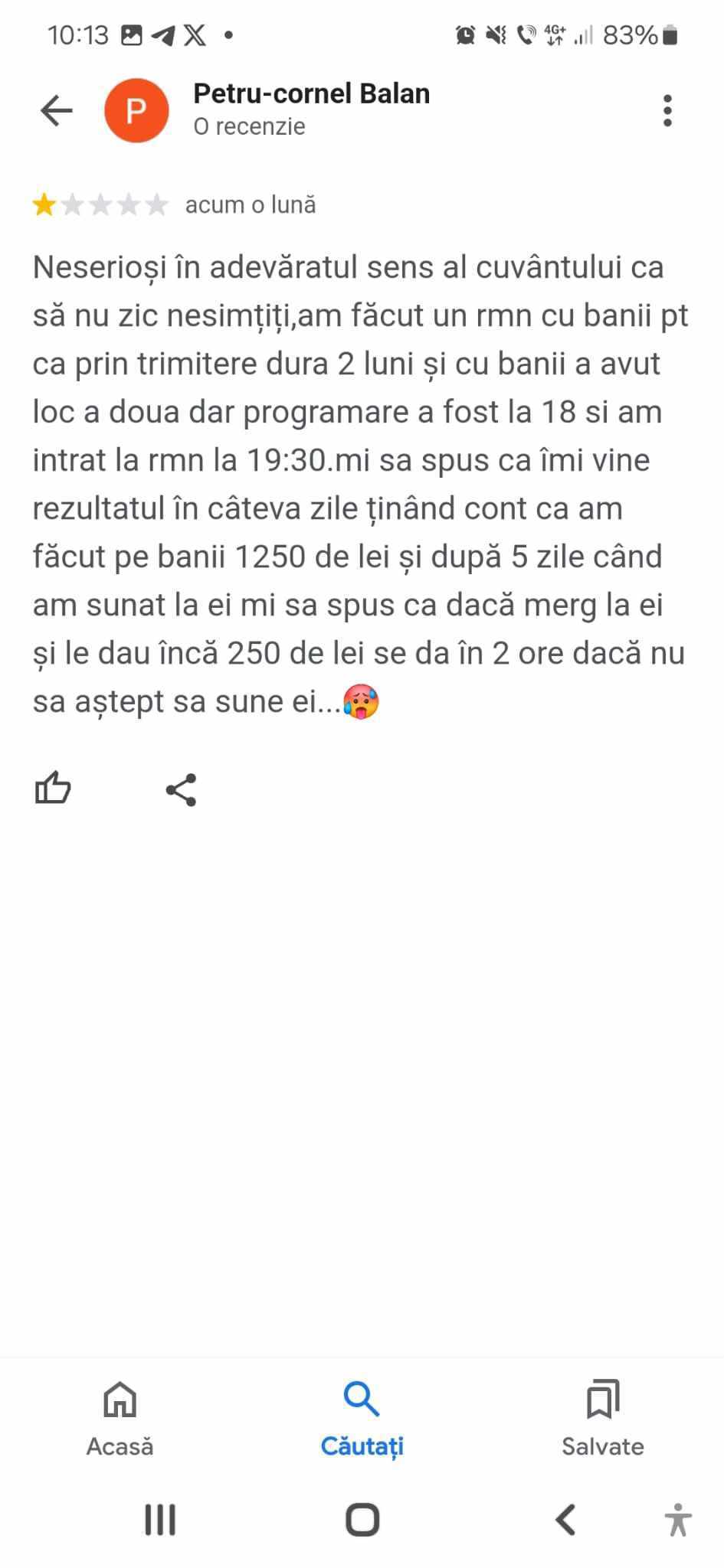Like this review with the thumbs-up
Screen dimensions: 724x1568
tap(53, 789)
